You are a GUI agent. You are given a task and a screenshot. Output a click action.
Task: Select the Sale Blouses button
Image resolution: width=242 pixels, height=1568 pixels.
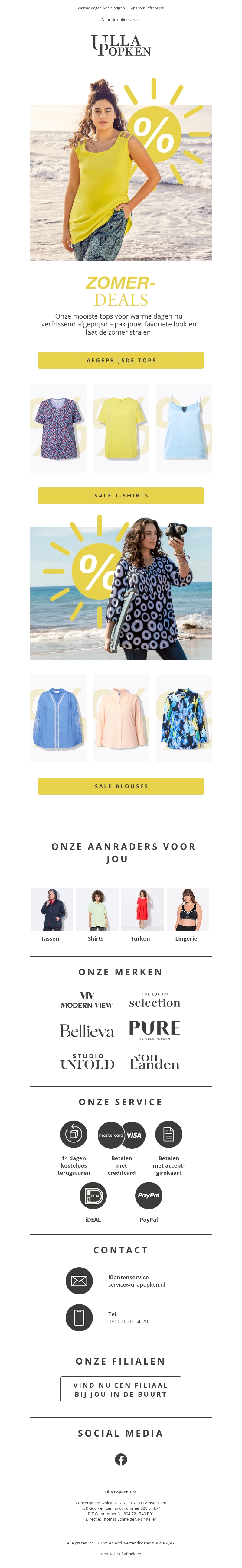coord(121,786)
